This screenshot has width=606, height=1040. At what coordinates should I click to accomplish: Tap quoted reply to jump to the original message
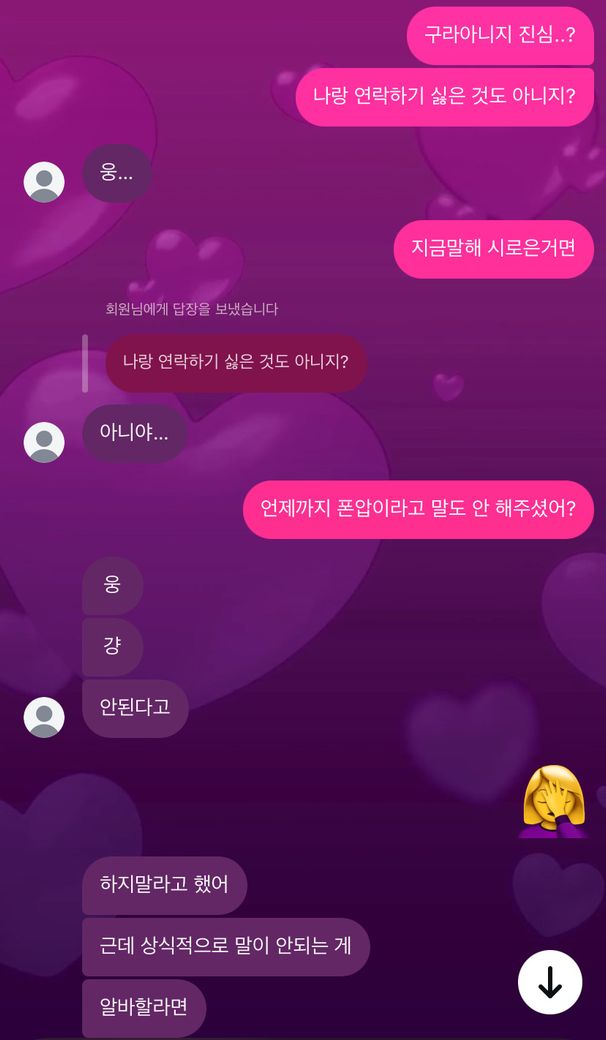236,362
